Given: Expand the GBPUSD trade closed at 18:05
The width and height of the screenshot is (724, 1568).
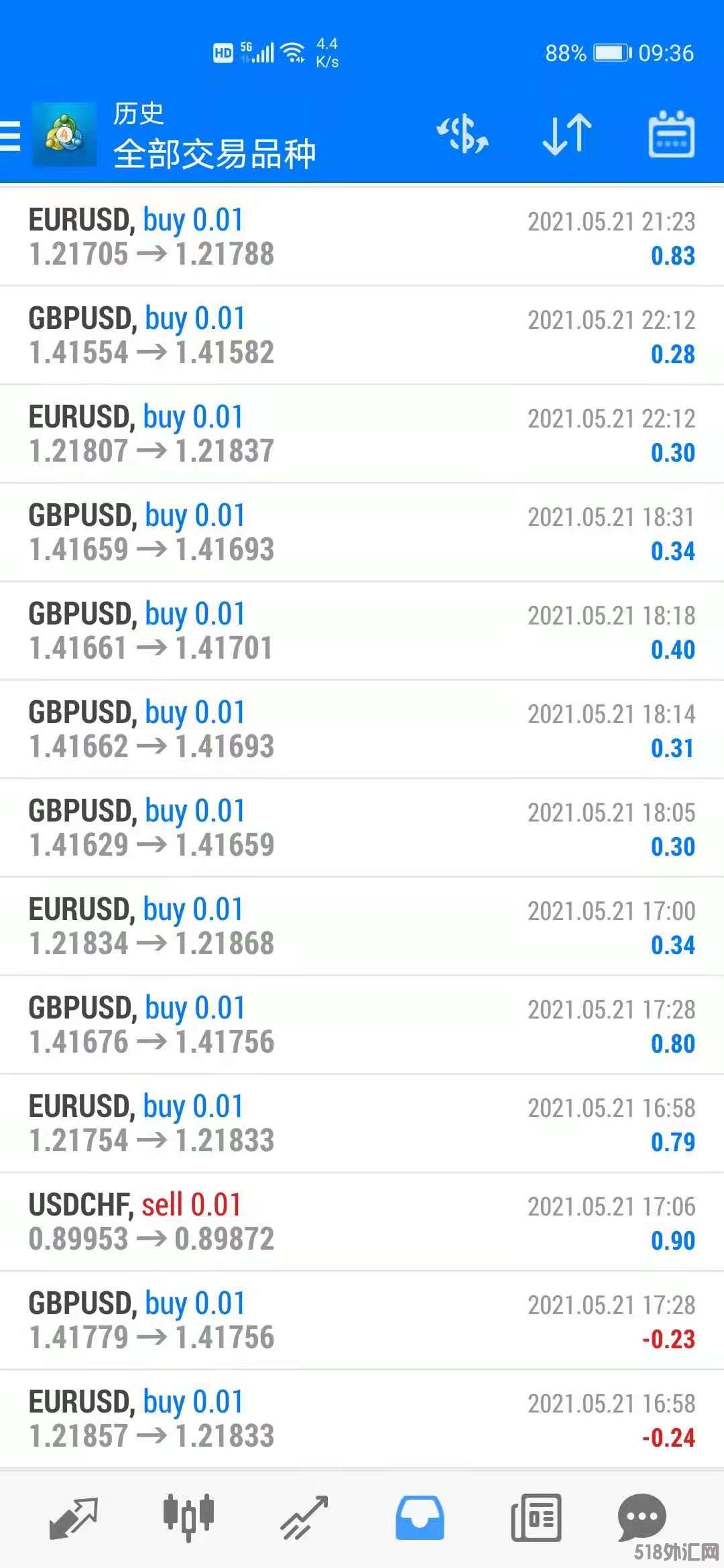Looking at the screenshot, I should pyautogui.click(x=362, y=828).
